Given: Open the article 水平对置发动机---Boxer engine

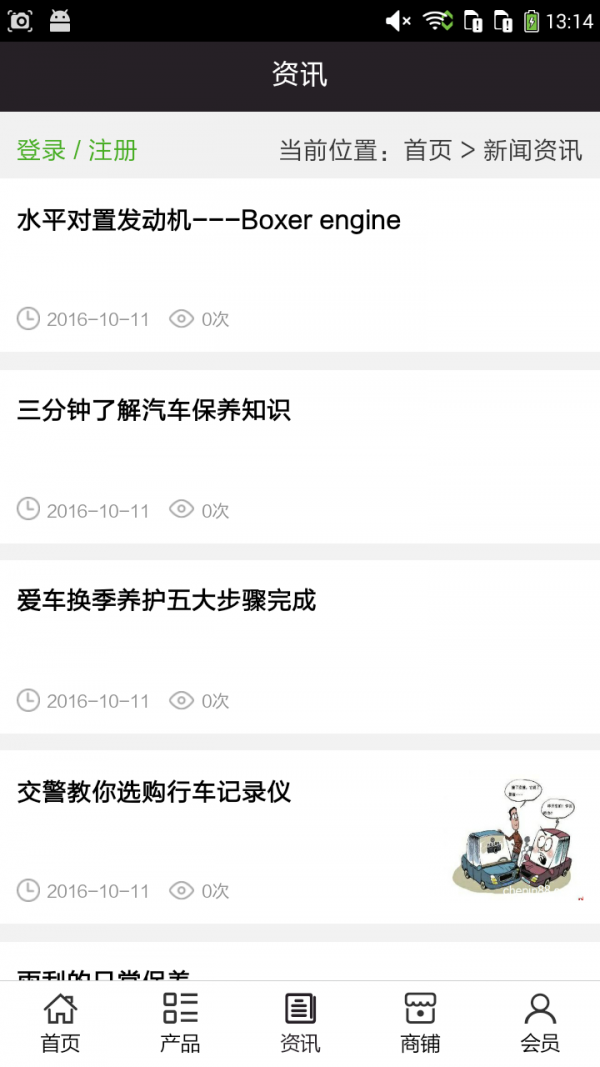Looking at the screenshot, I should (x=209, y=220).
